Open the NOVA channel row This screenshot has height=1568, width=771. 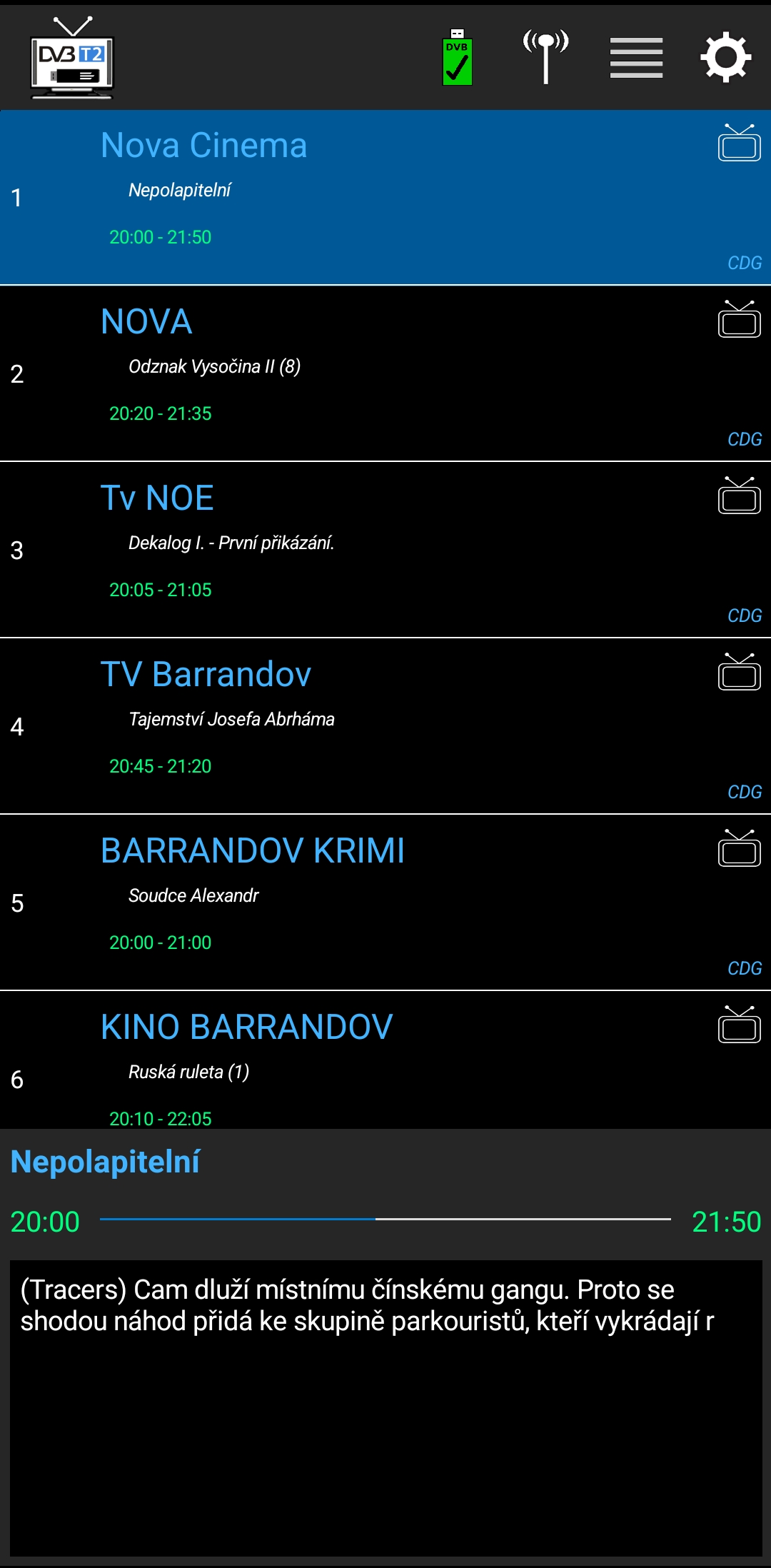click(x=385, y=373)
